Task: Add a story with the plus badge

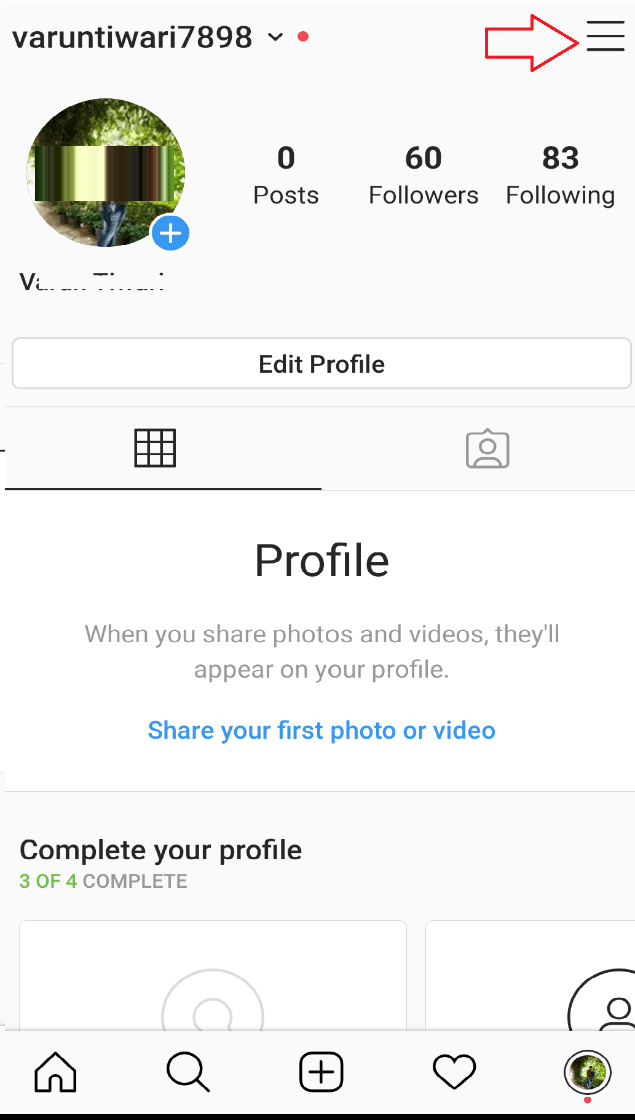Action: (x=171, y=233)
